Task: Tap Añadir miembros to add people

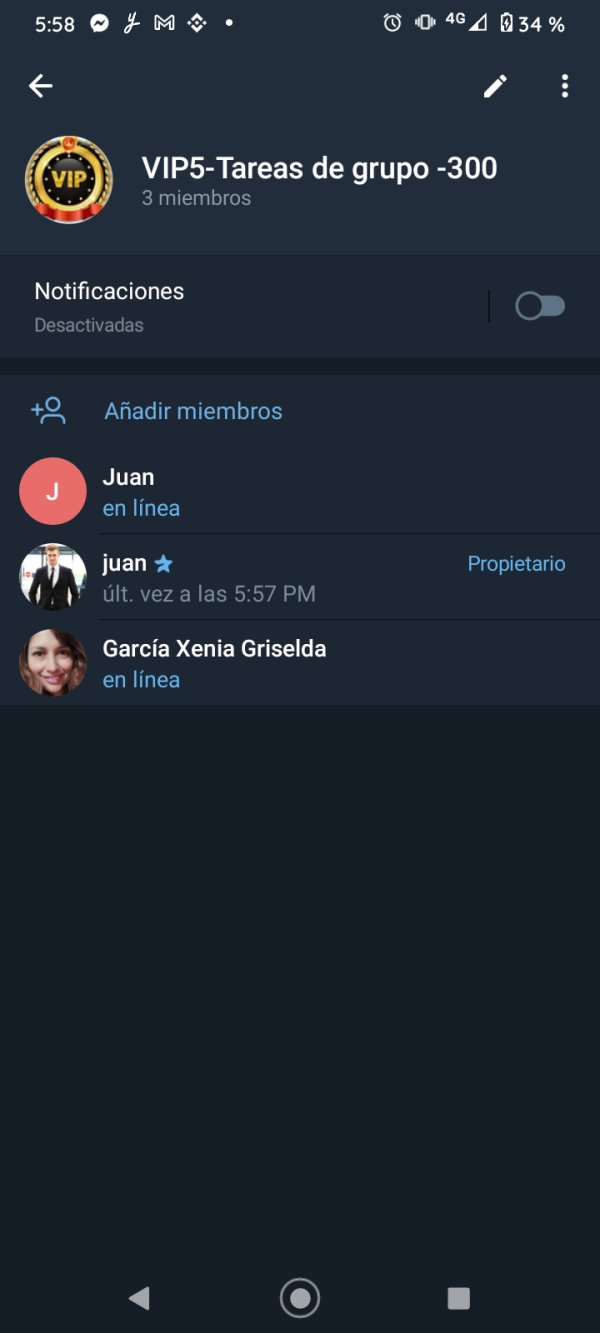Action: tap(193, 411)
